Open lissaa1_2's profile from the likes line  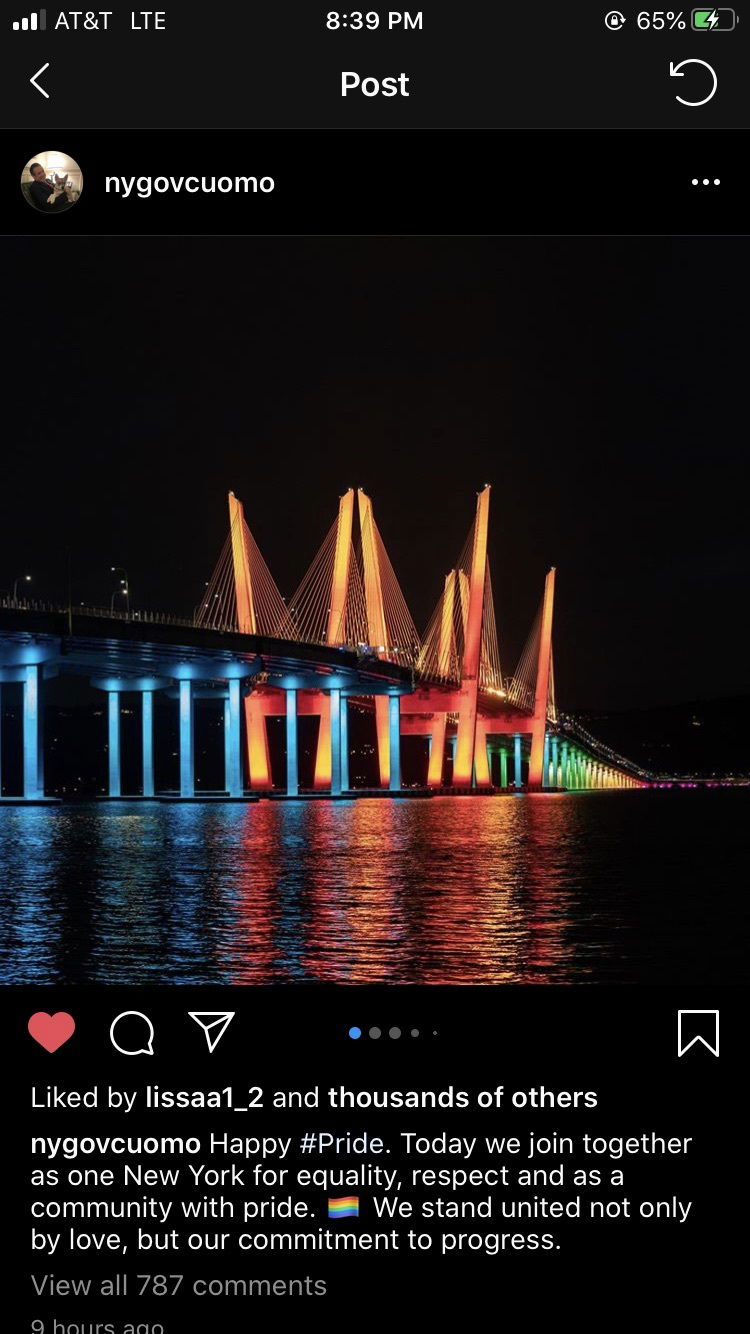[204, 1097]
